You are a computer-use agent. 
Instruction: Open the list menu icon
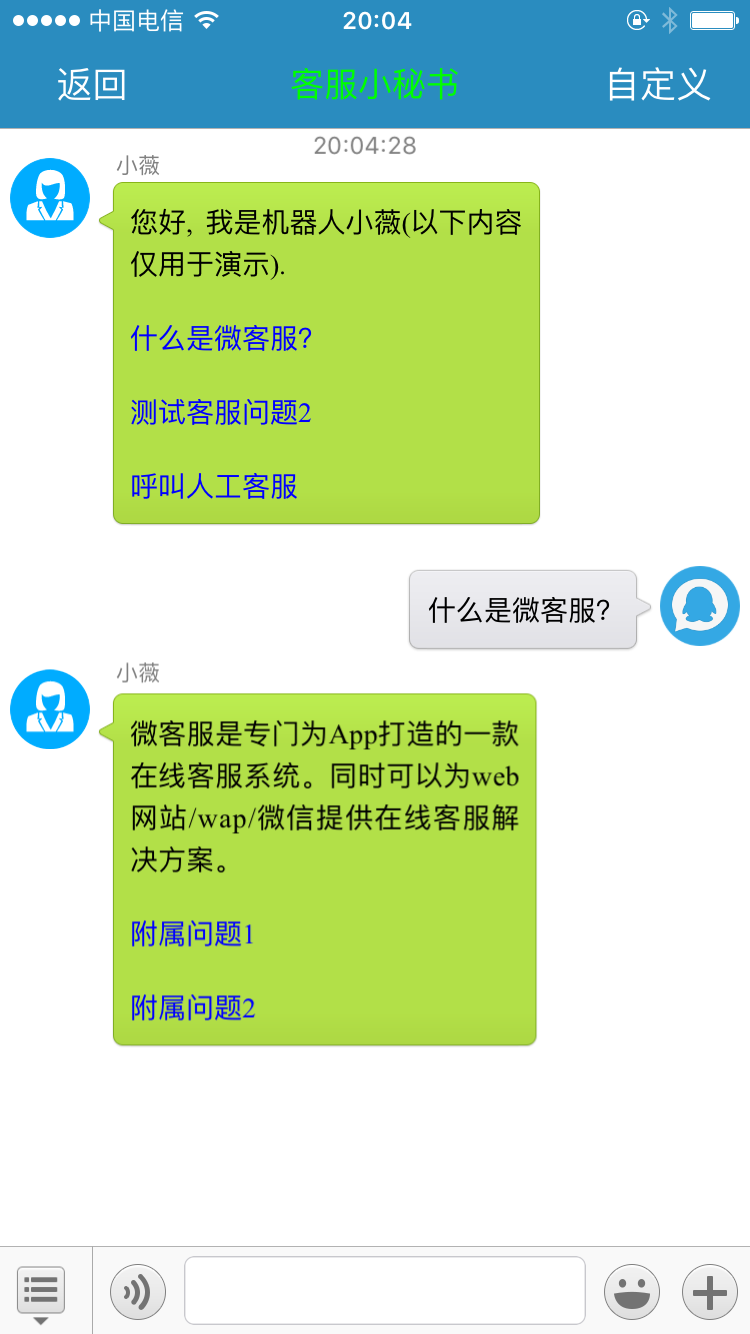coord(41,1291)
